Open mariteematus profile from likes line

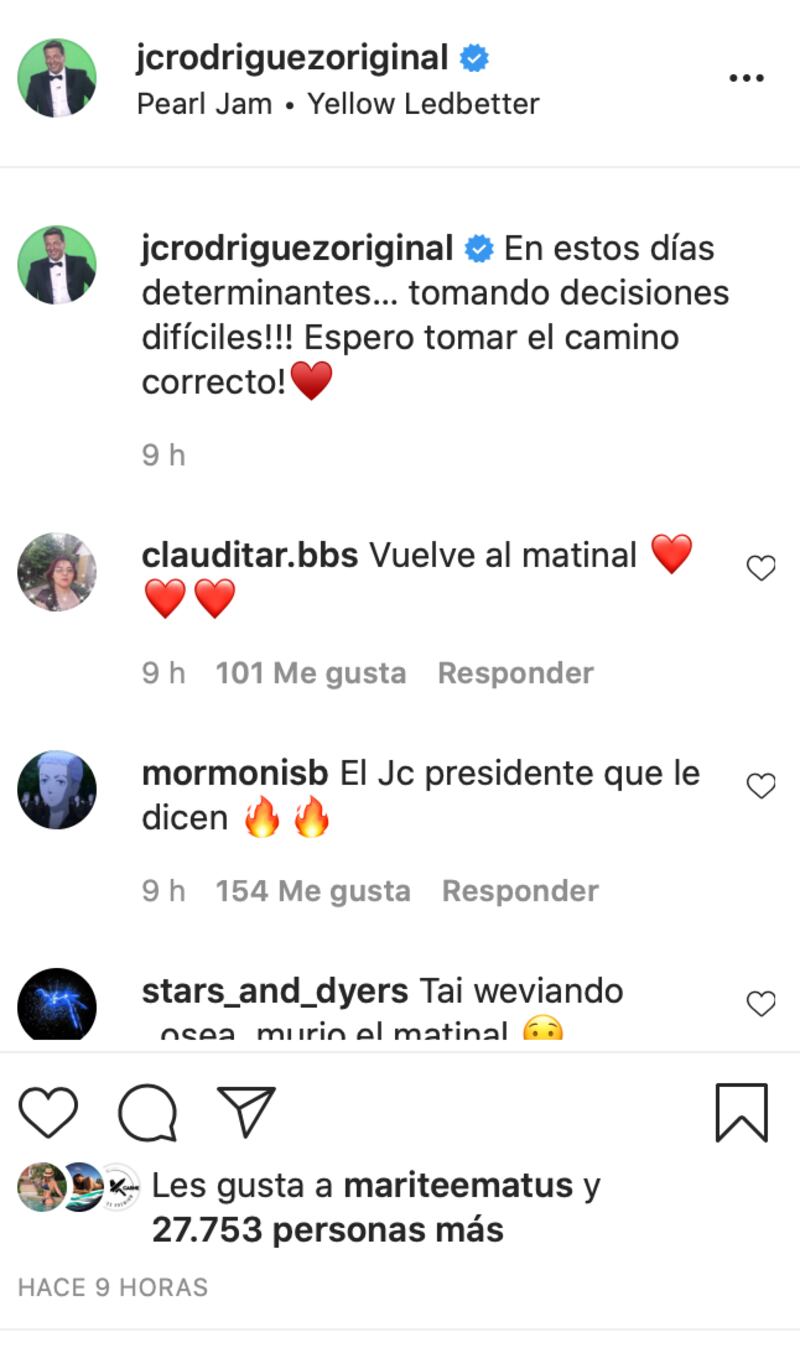pyautogui.click(x=458, y=1186)
